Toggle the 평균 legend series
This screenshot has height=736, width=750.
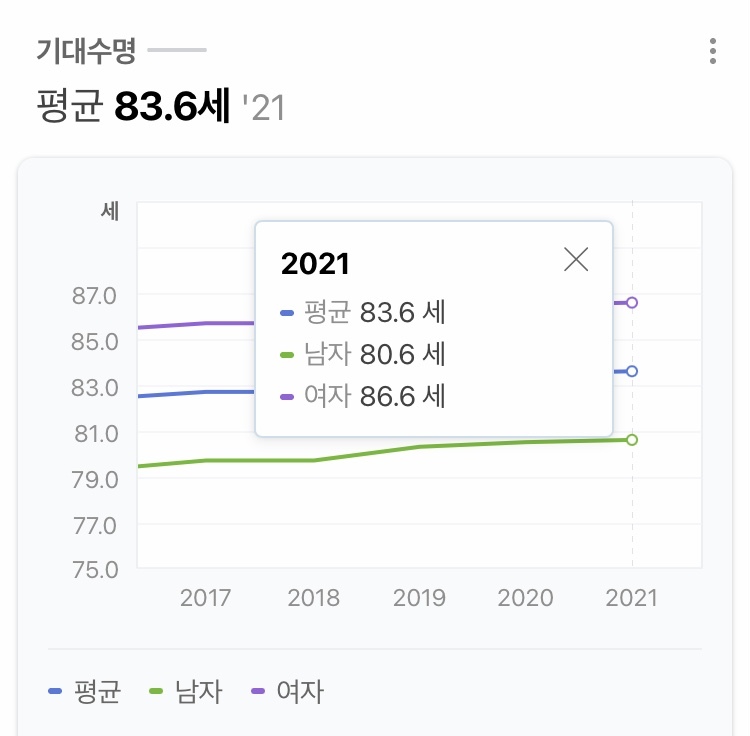pos(86,691)
